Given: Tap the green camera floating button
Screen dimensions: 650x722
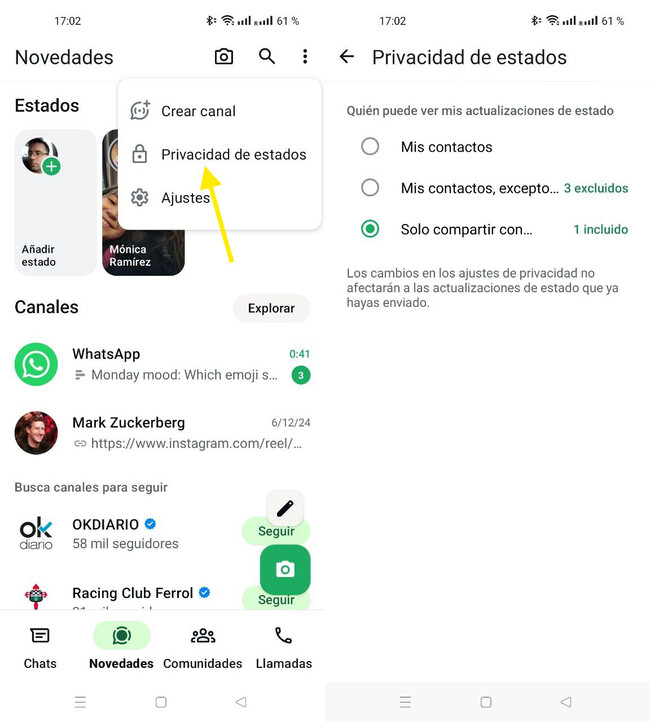Looking at the screenshot, I should pyautogui.click(x=285, y=570).
